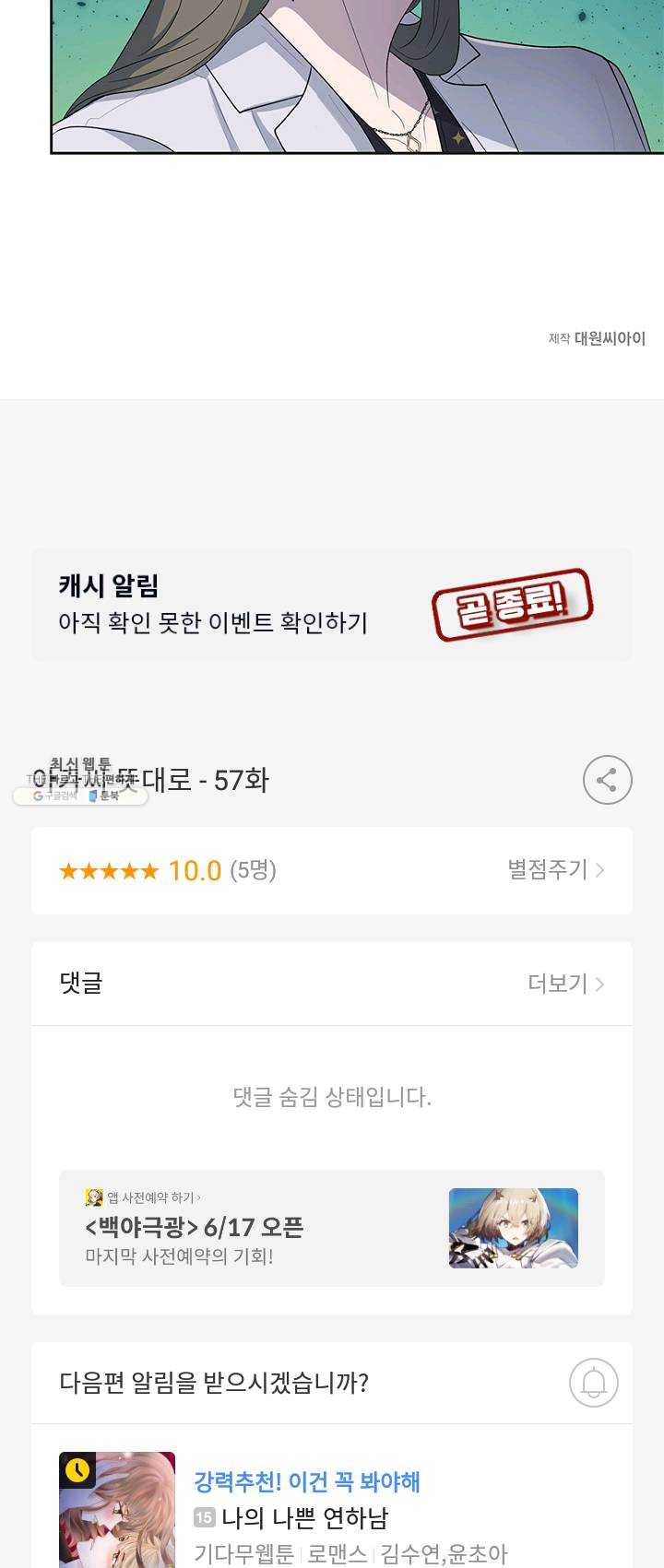This screenshot has height=1568, width=664.
Task: Open the 캐시 알림 event banner
Action: (332, 605)
